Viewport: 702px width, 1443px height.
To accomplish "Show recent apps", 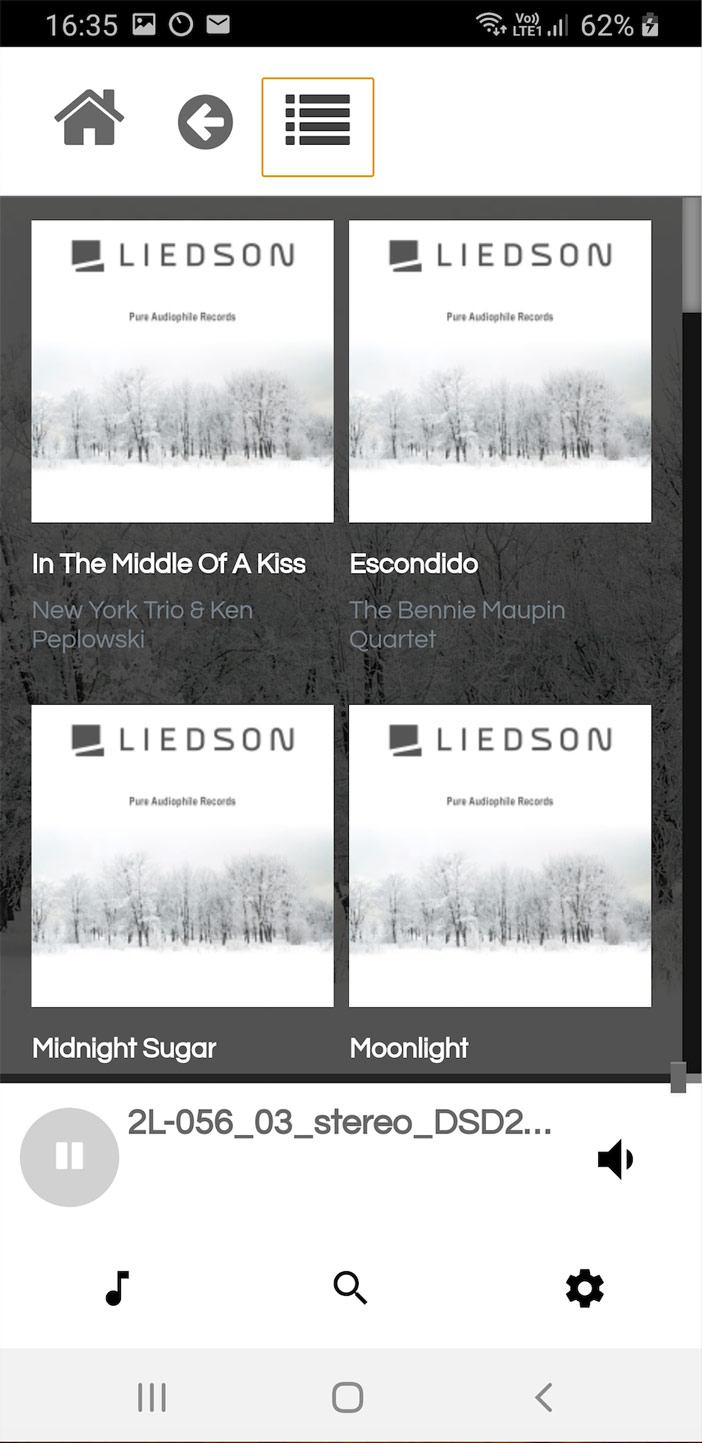I will (151, 1397).
